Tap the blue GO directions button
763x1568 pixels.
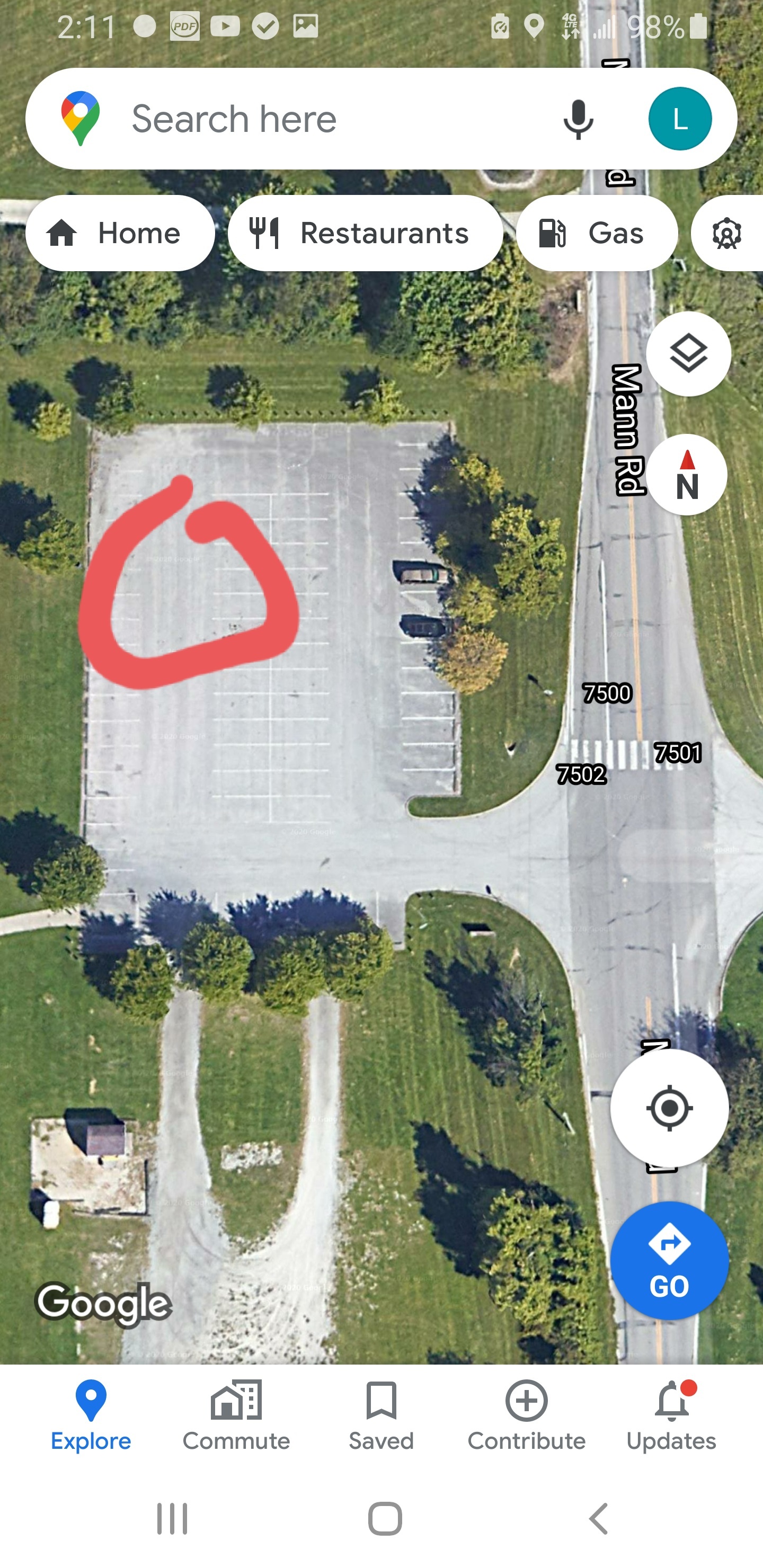coord(669,1261)
